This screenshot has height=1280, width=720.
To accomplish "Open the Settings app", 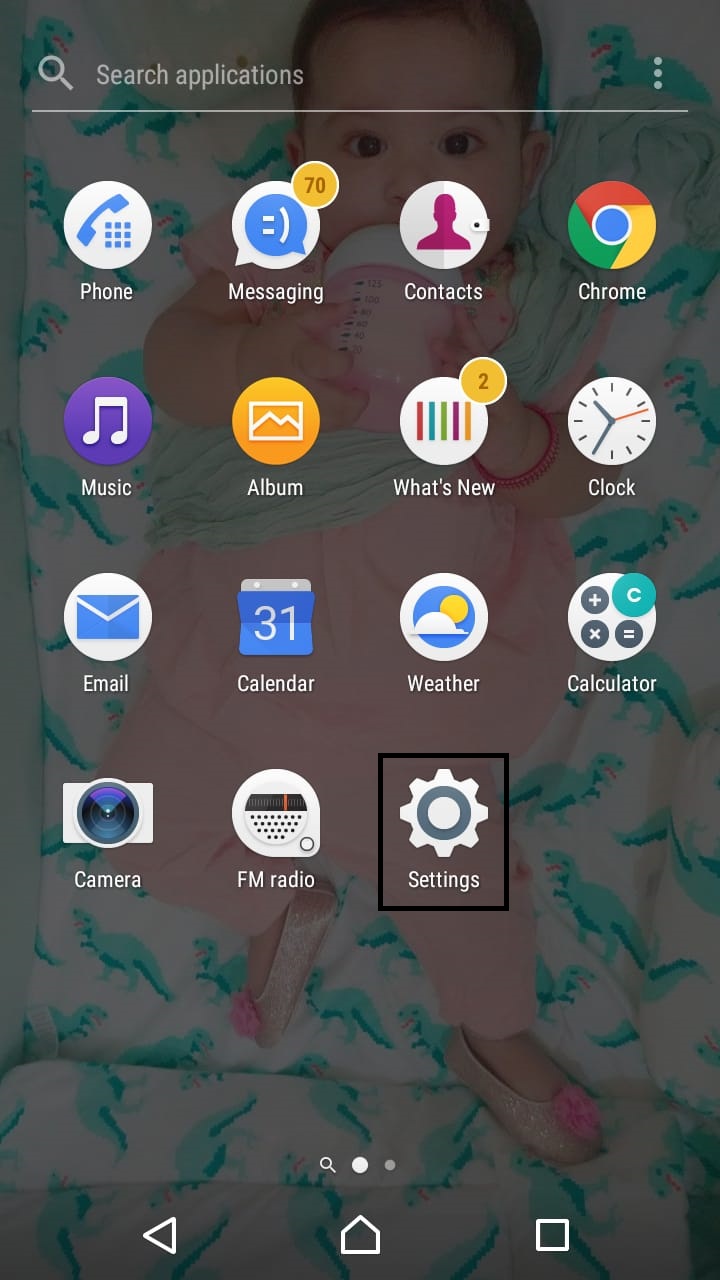I will (444, 831).
